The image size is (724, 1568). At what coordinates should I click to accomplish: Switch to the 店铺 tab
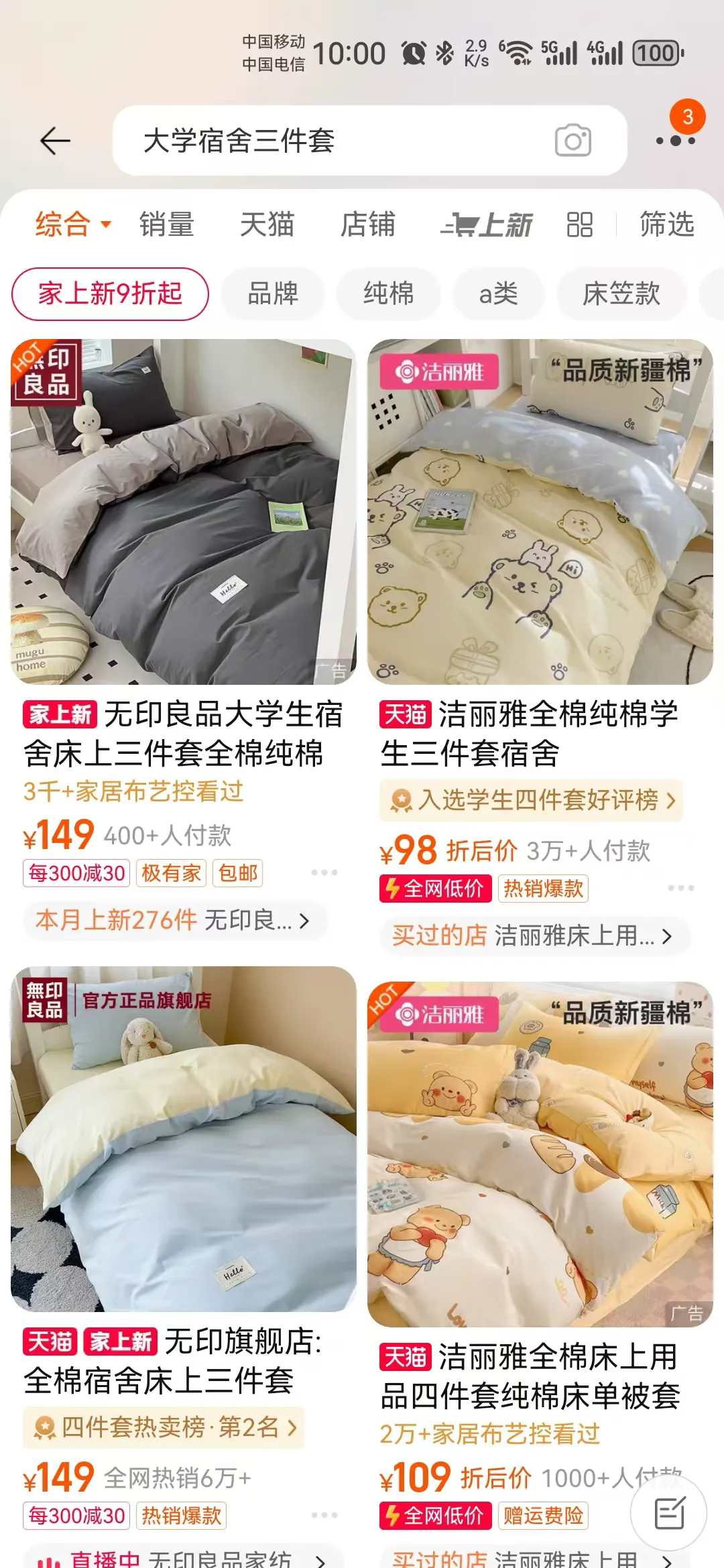coord(367,224)
